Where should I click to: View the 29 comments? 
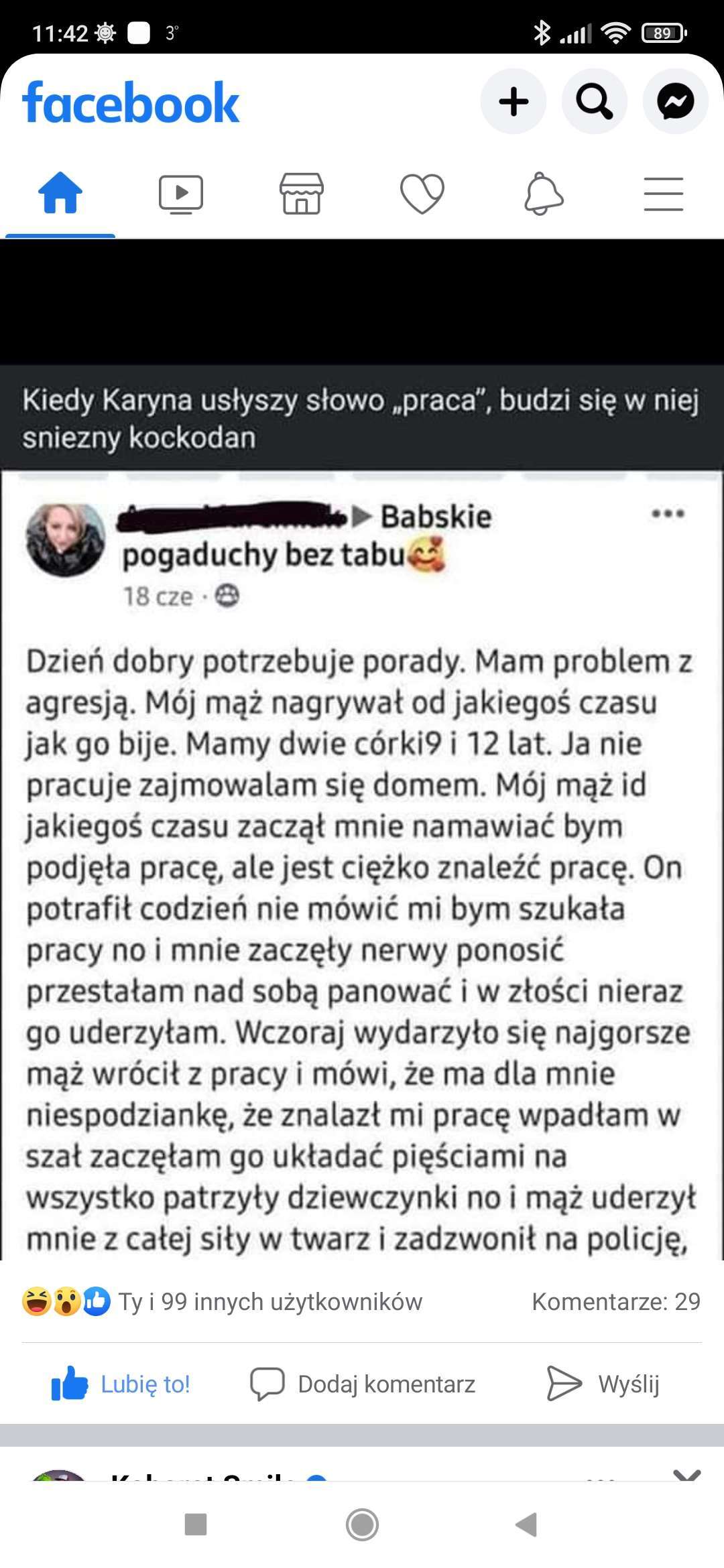[616, 1301]
